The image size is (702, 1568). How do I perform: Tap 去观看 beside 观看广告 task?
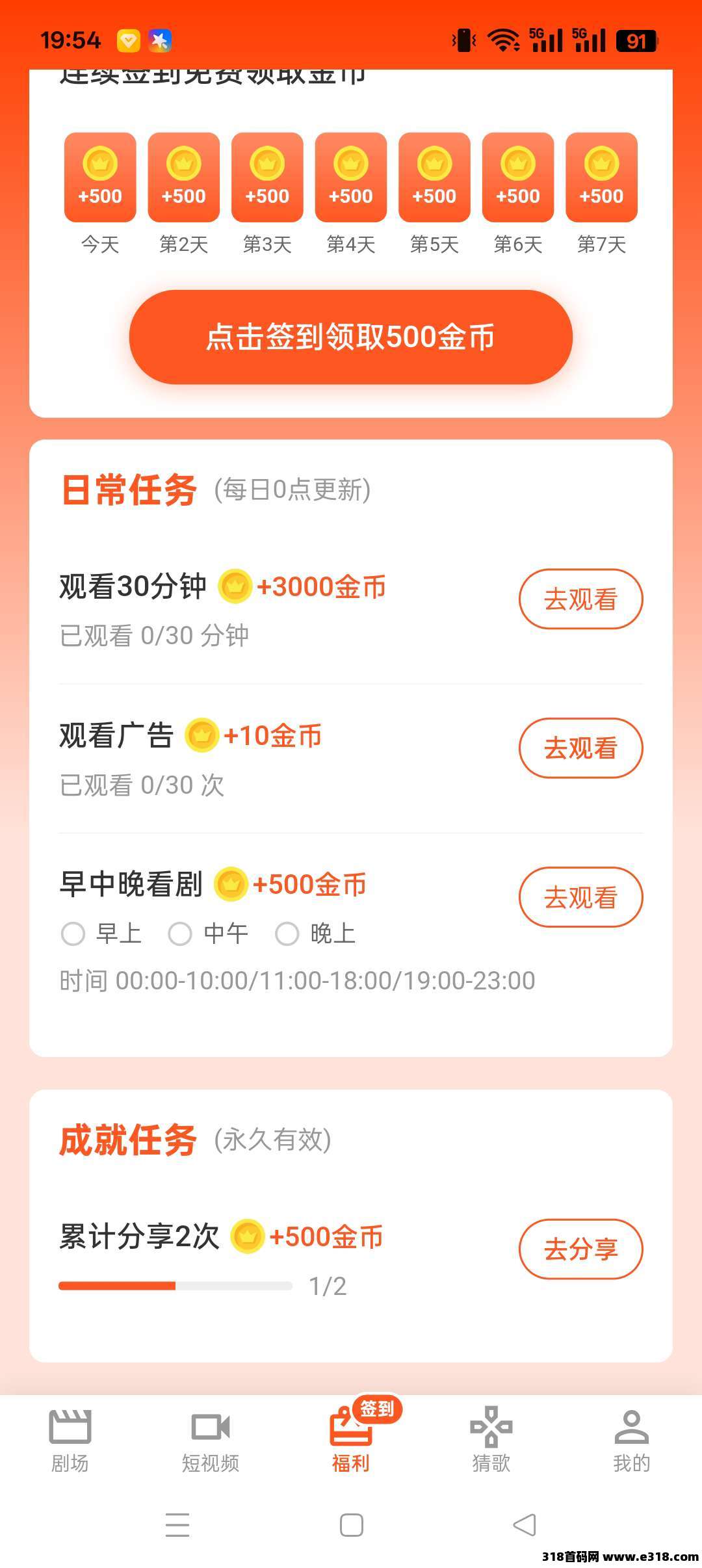tap(580, 748)
